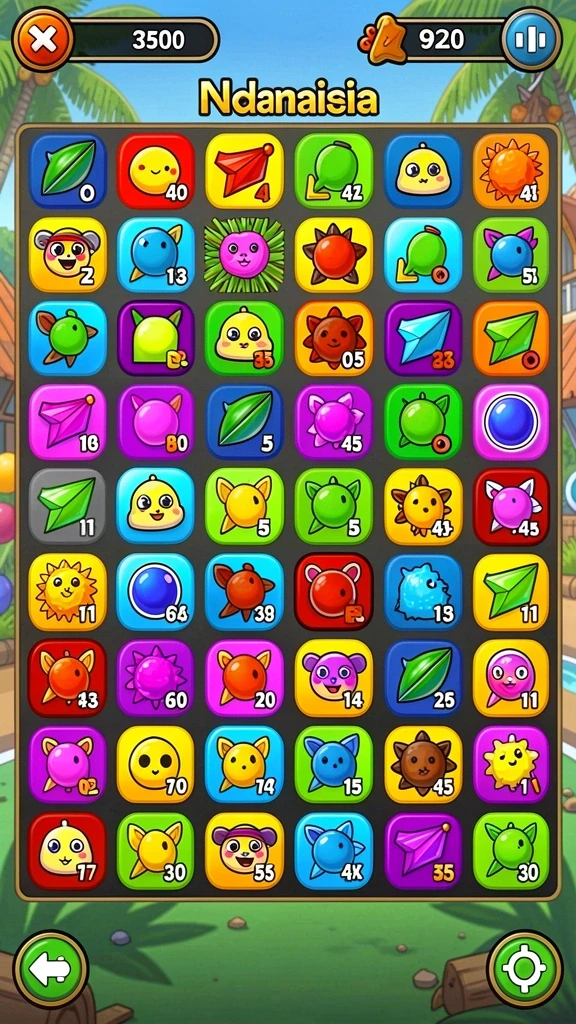Select the fuzzy blue creature tile labeled 13
This screenshot has height=1024, width=576.
[x=423, y=592]
